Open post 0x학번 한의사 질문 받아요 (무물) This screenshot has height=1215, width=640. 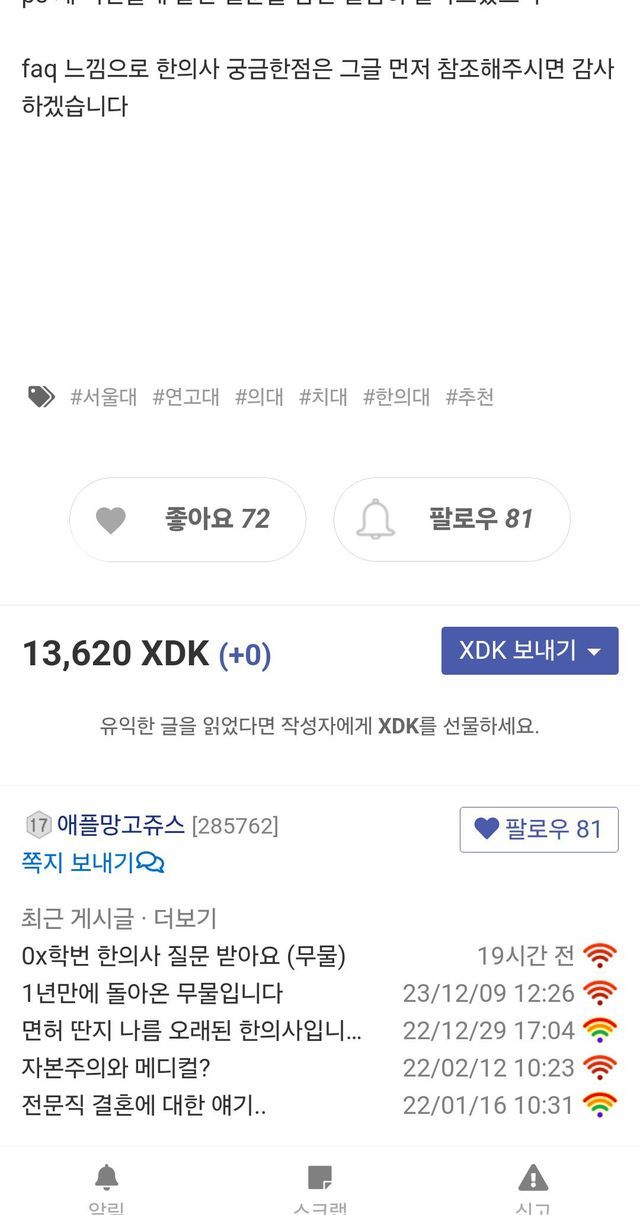(184, 956)
